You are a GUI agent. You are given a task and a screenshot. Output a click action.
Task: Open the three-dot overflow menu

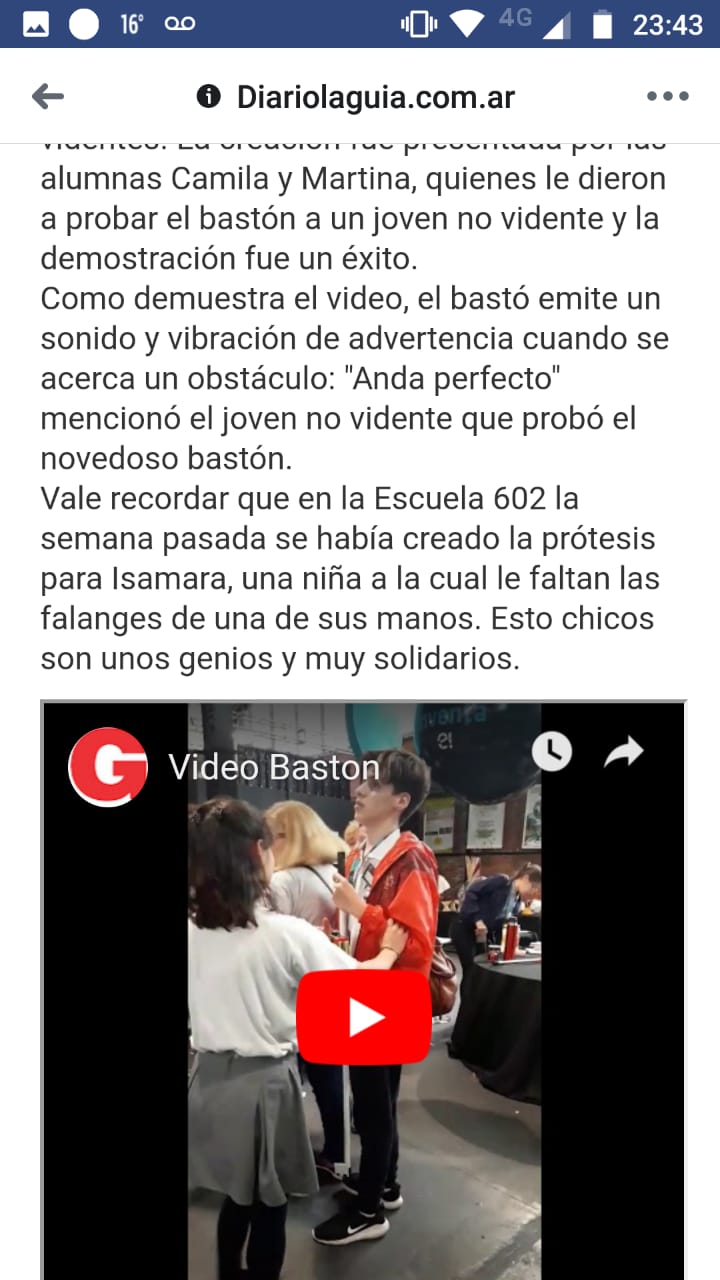click(x=668, y=96)
